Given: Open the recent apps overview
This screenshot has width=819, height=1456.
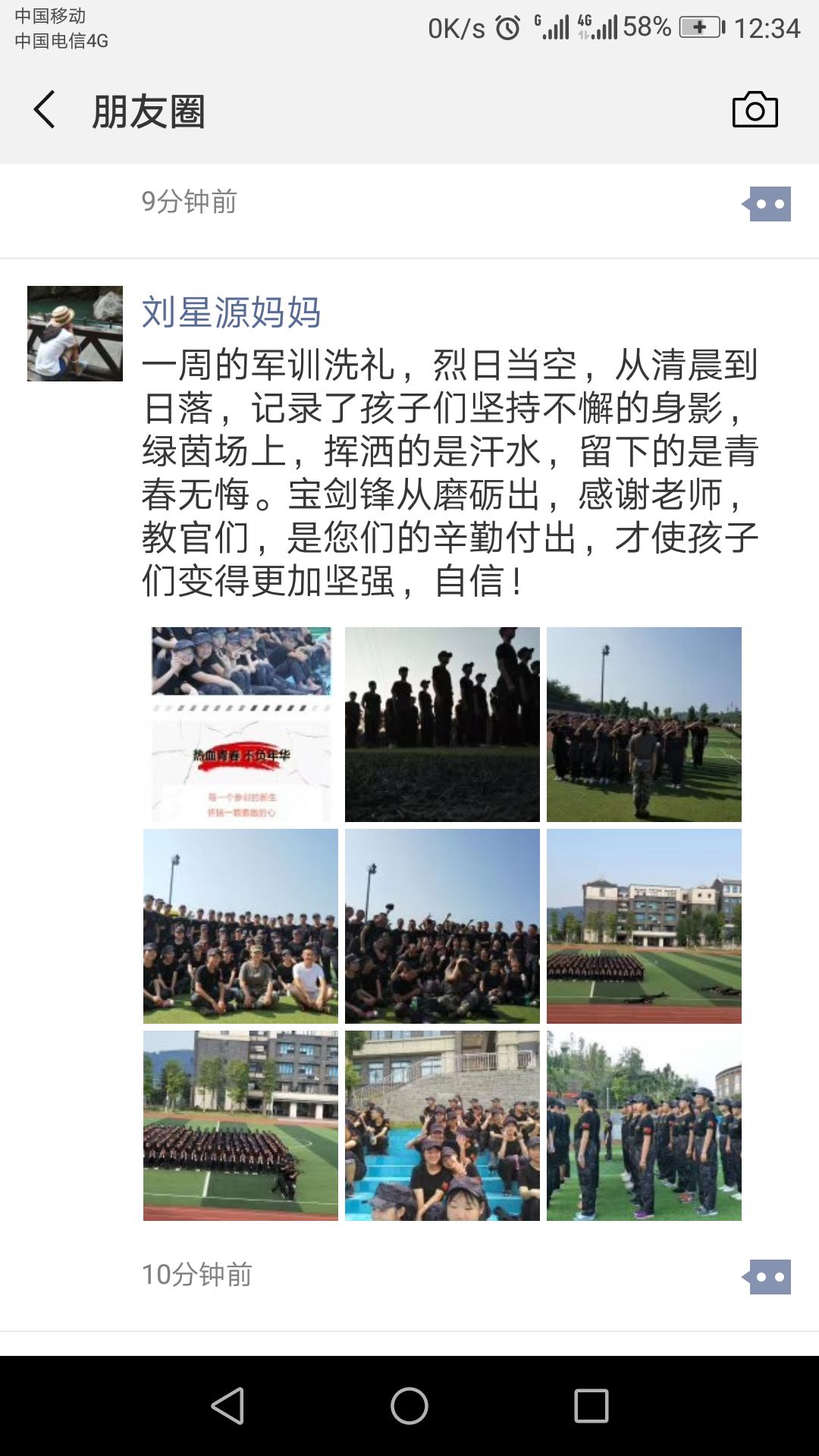Looking at the screenshot, I should 591,1406.
